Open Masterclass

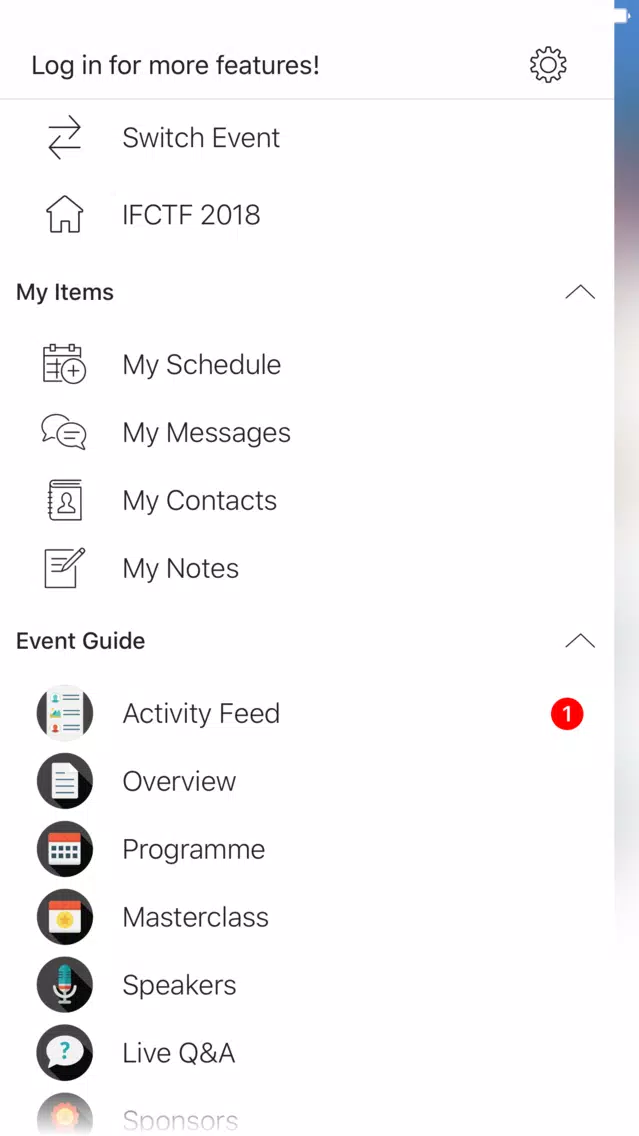click(x=307, y=917)
